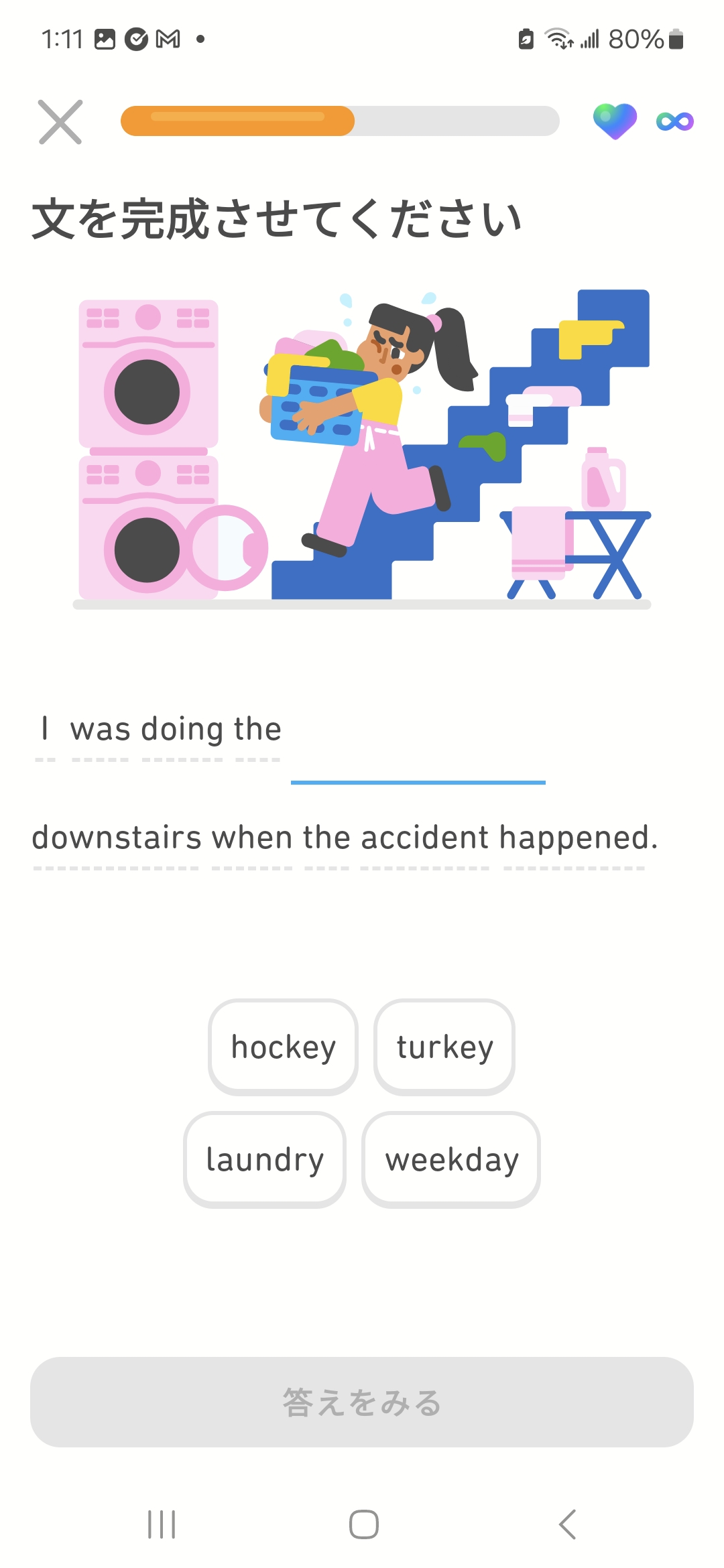Choose the turkey word chip
Screen dimensions: 724x1568
(444, 1047)
